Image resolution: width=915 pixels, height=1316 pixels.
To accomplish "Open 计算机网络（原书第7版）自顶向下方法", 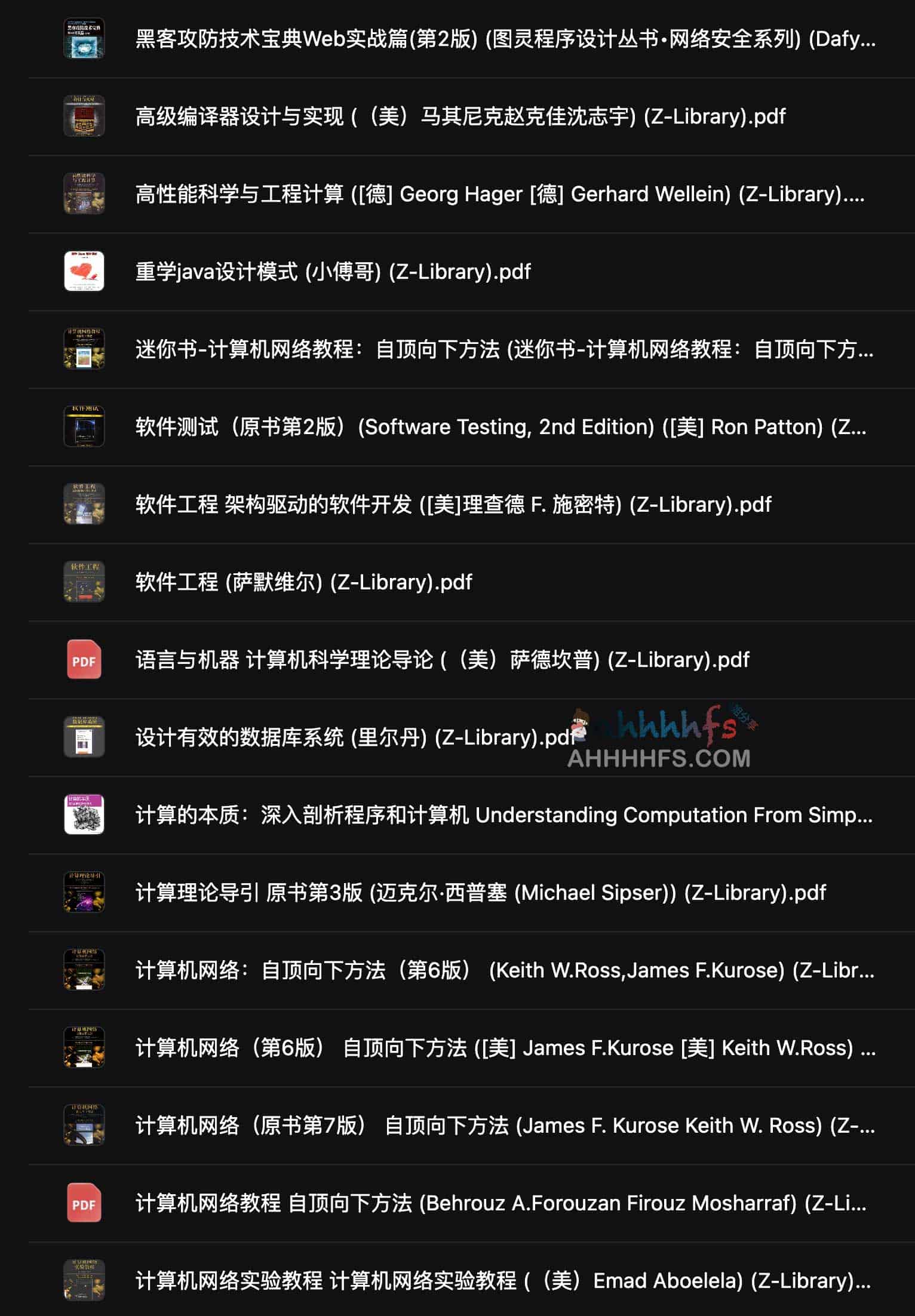I will pyautogui.click(x=505, y=1126).
